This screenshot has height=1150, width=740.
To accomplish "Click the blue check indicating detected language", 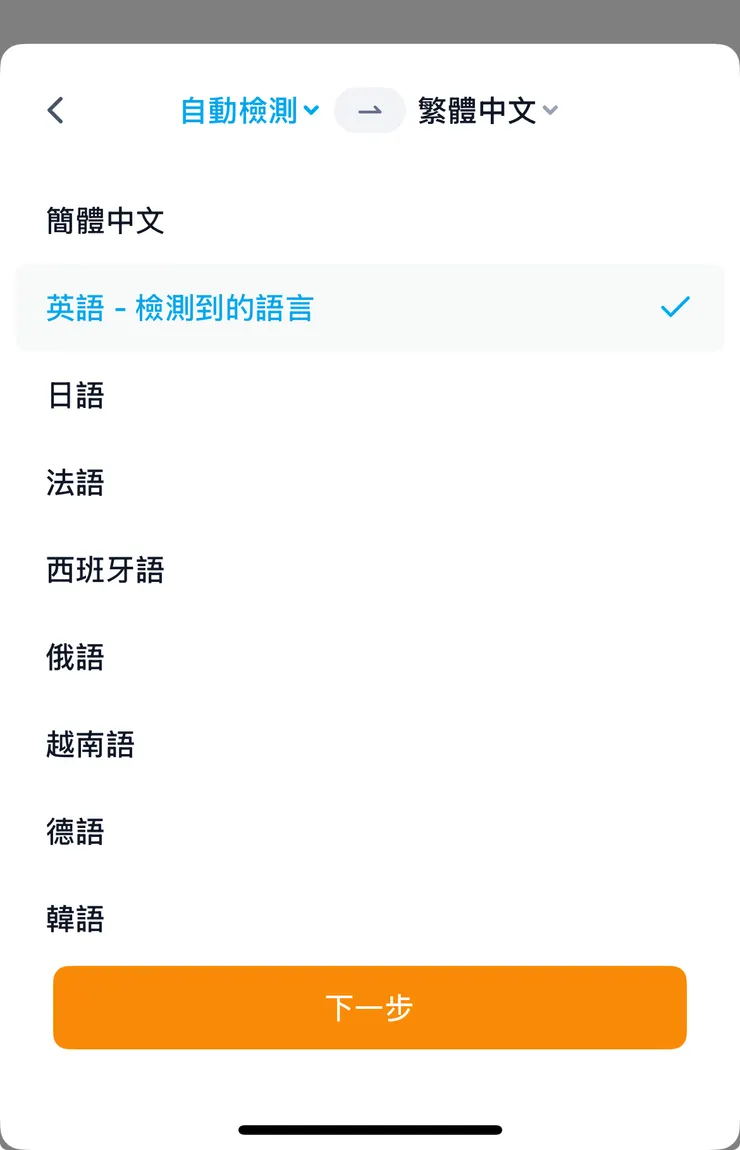I will tap(675, 307).
